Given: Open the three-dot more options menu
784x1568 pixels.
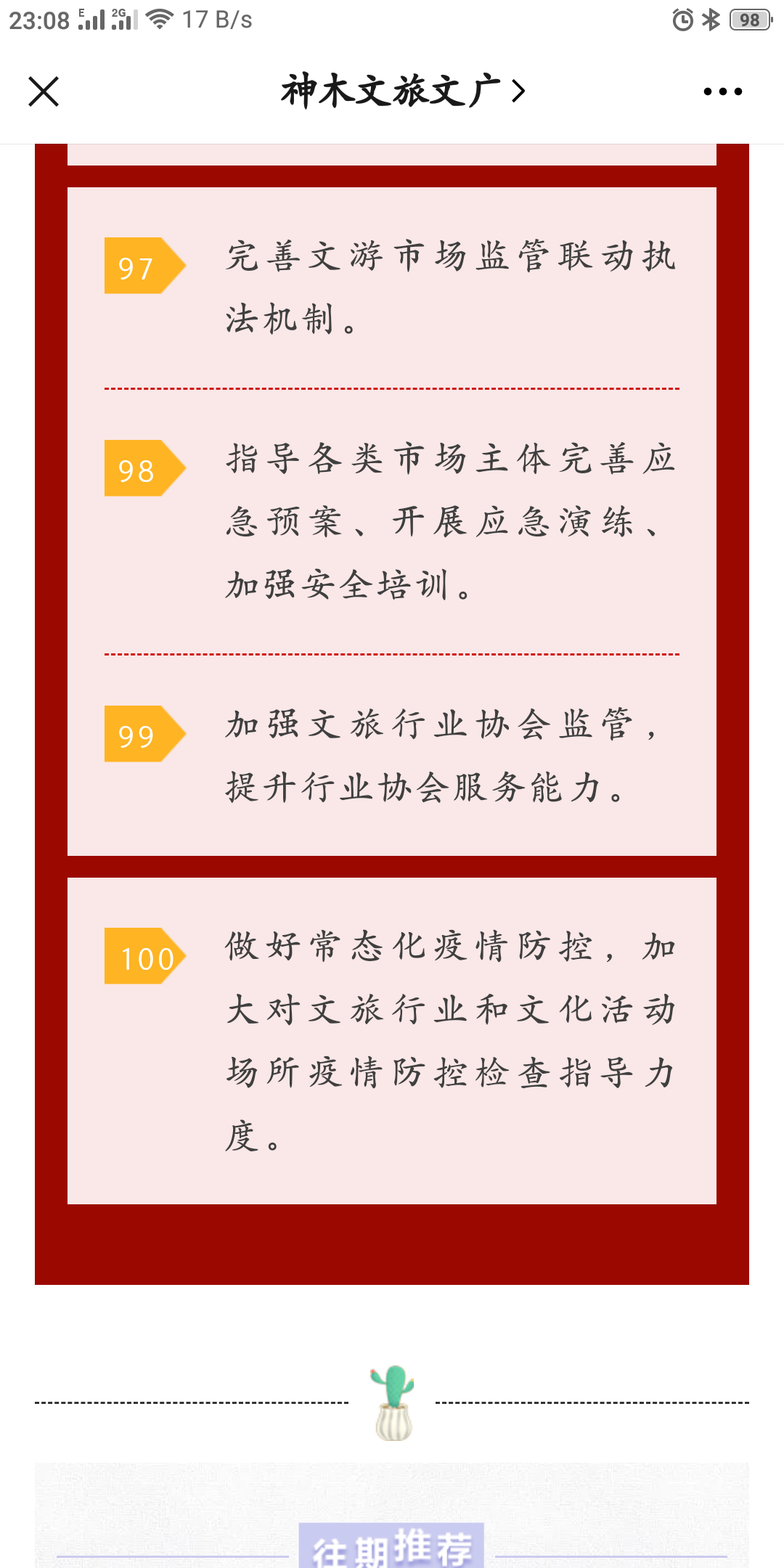Looking at the screenshot, I should point(722,91).
